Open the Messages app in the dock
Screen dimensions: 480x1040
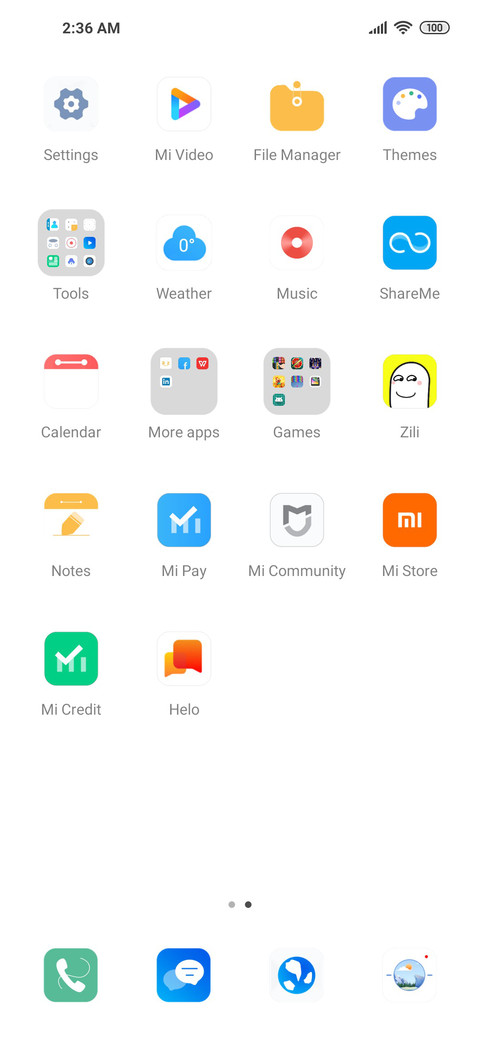pyautogui.click(x=184, y=975)
